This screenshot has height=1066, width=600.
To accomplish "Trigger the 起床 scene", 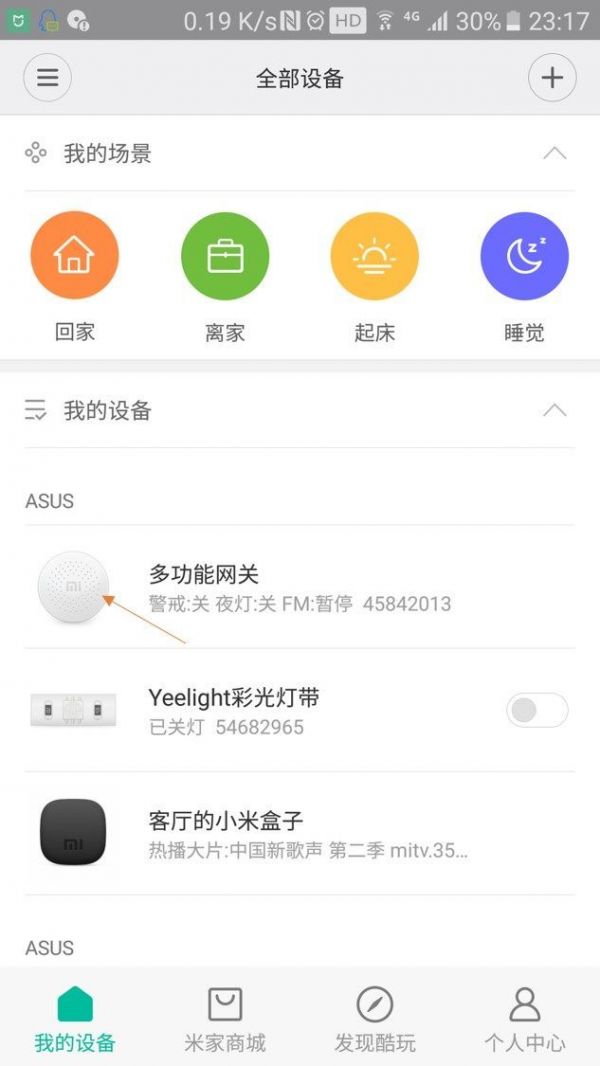I will [x=375, y=256].
